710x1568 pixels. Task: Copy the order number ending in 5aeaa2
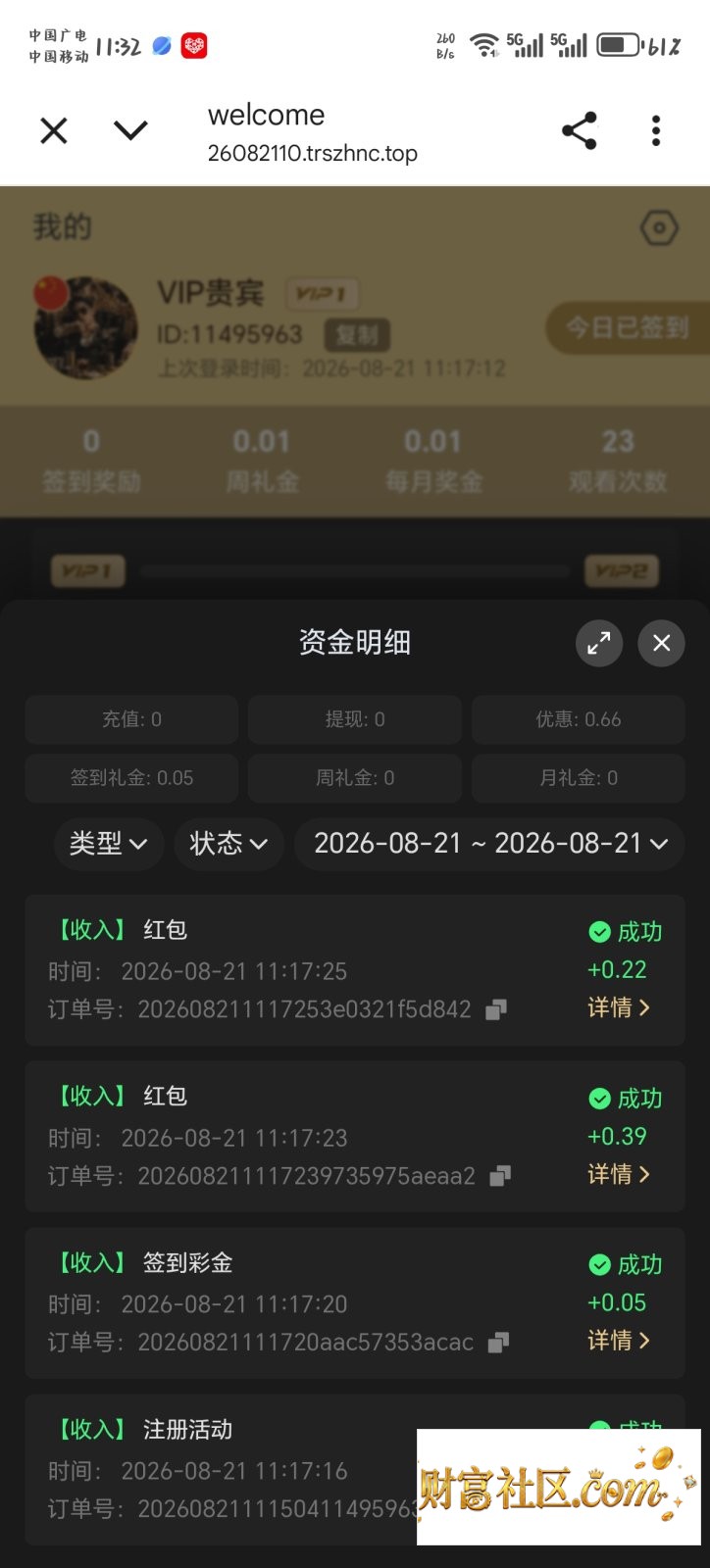500,1176
